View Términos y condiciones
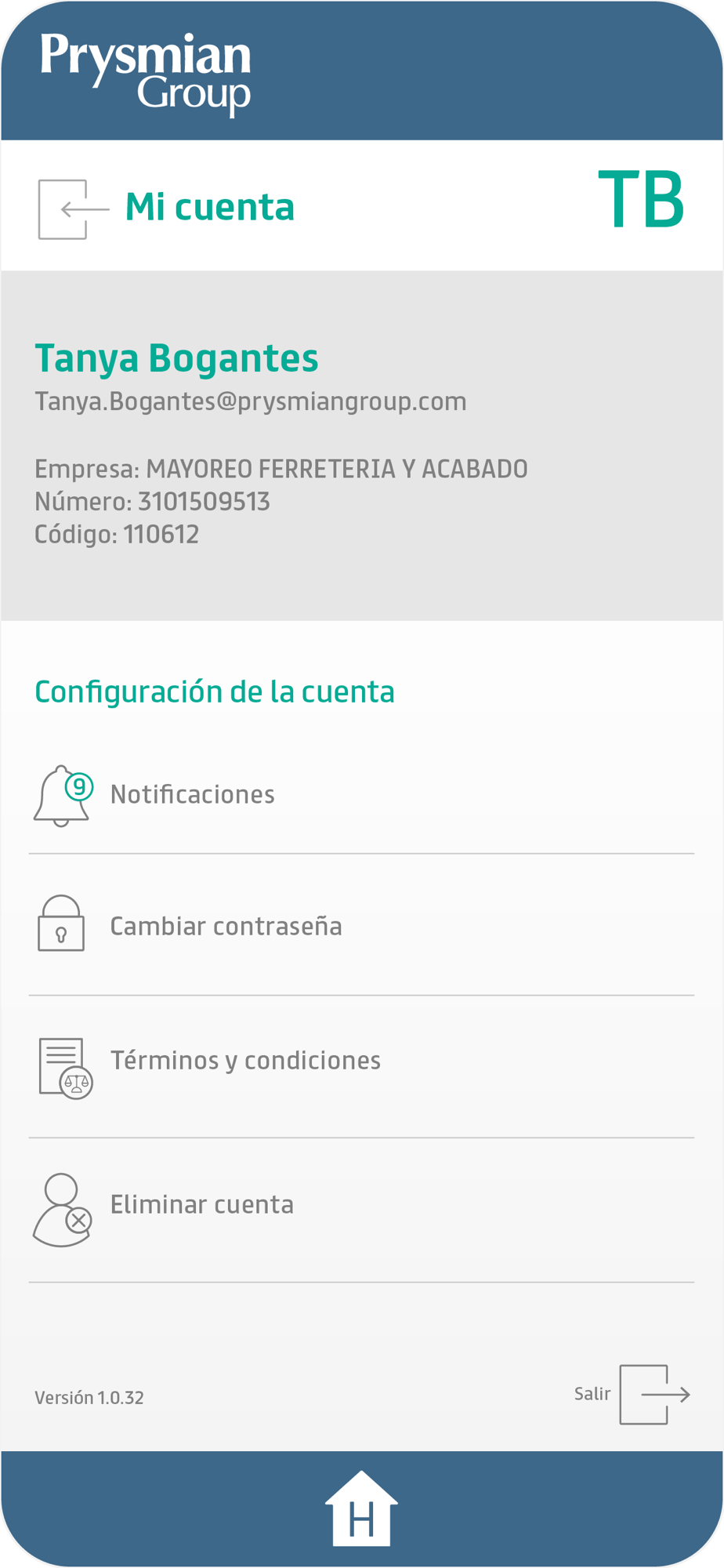 (244, 1061)
